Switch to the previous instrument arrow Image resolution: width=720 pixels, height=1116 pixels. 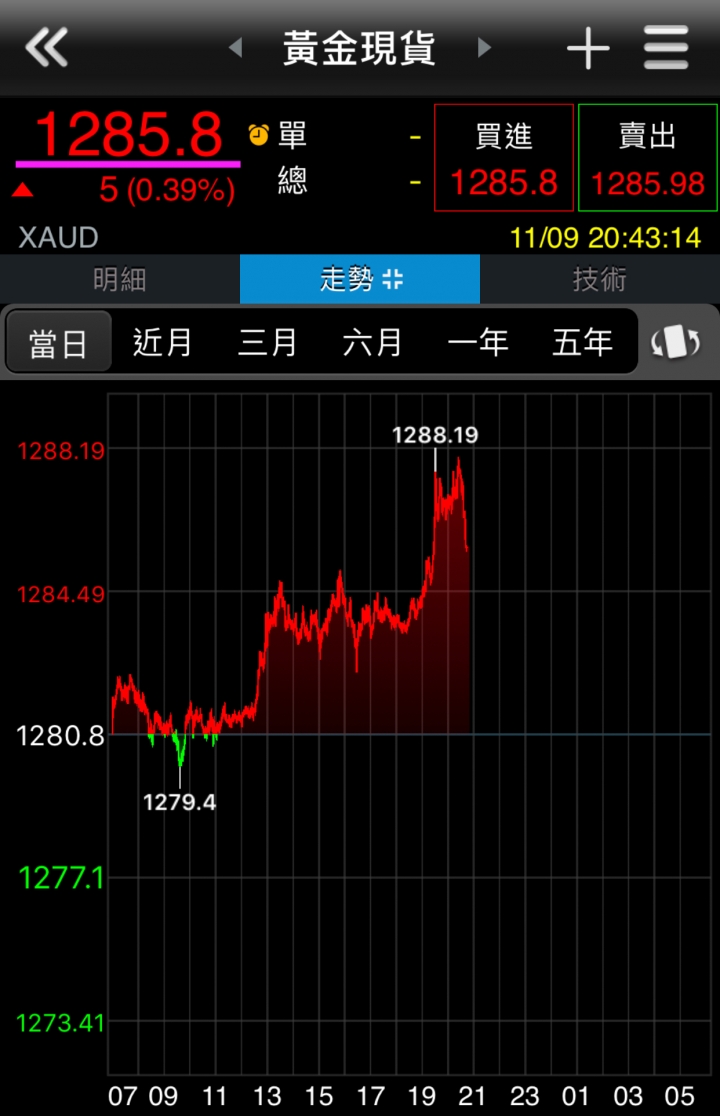235,47
